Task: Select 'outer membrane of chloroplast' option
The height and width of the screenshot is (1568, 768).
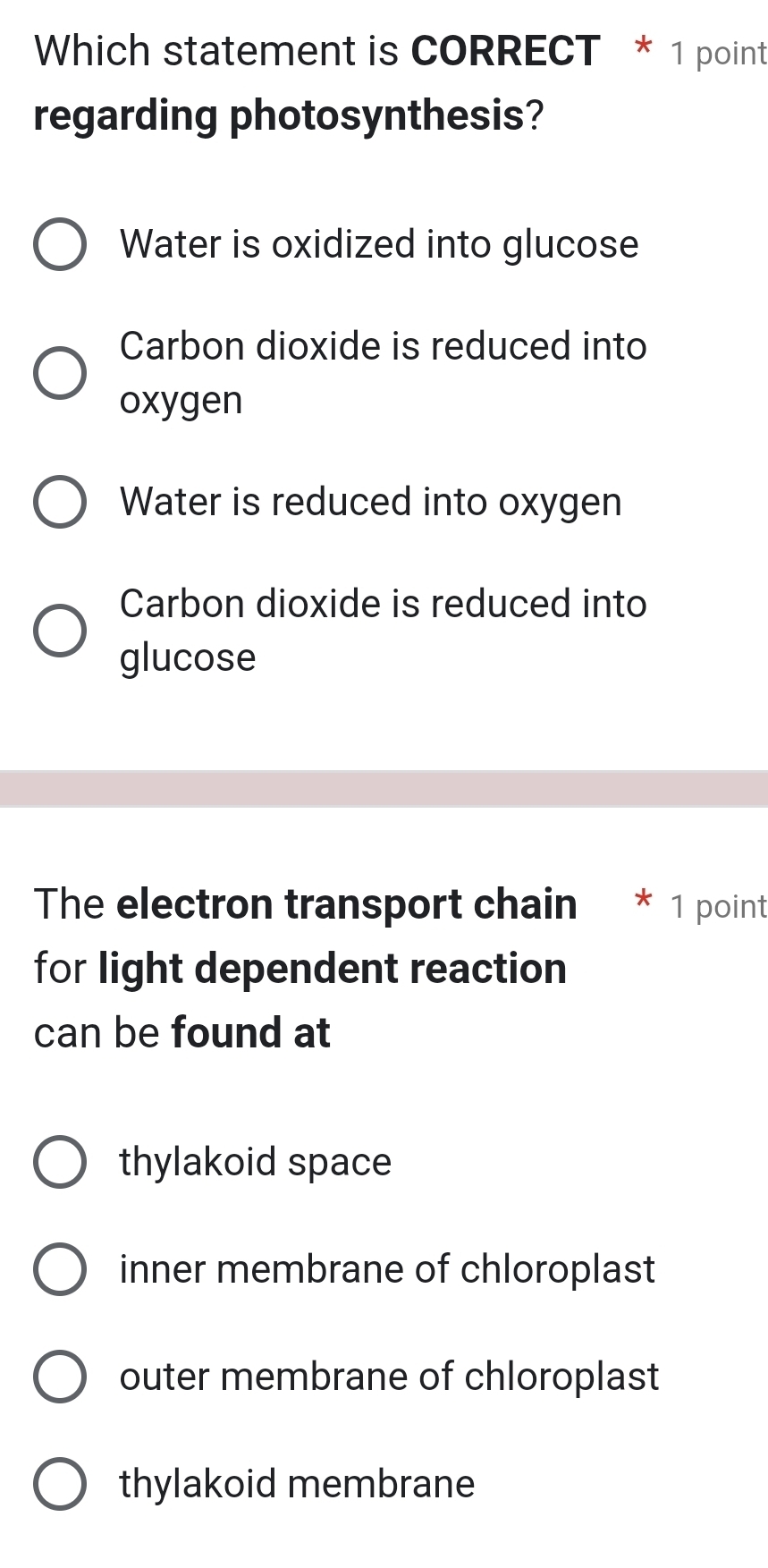Action: [60, 1377]
